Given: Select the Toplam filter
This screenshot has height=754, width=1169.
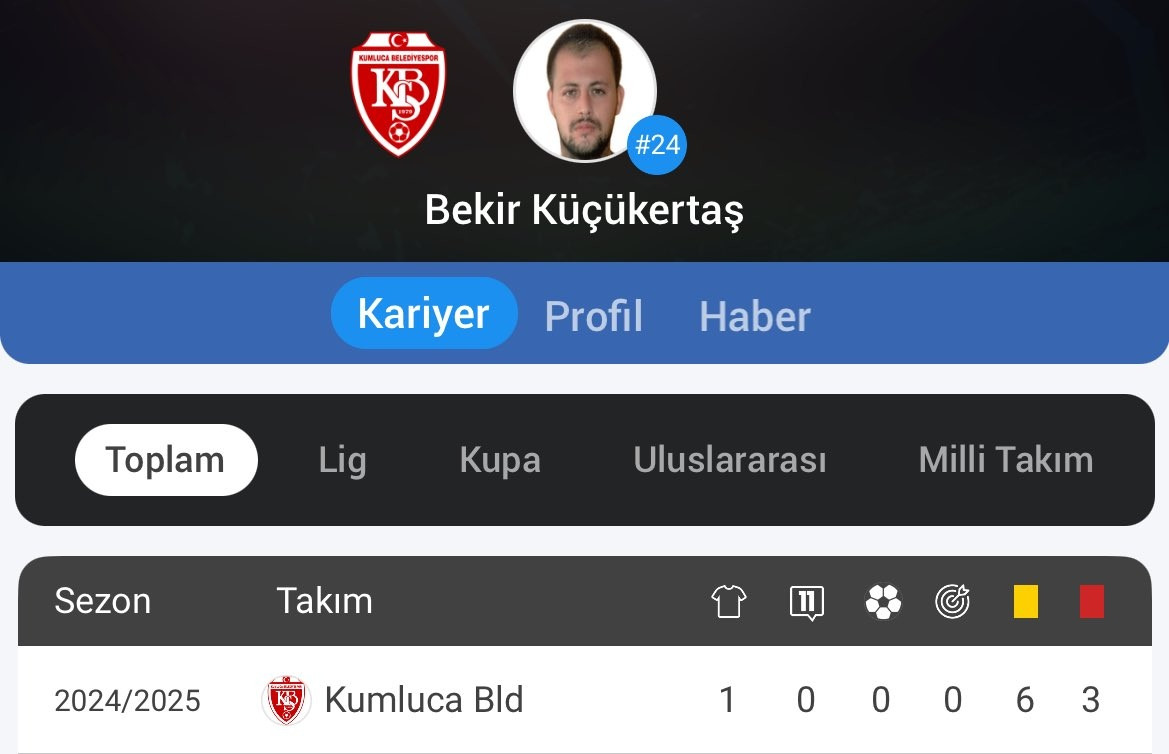Looking at the screenshot, I should [x=165, y=460].
